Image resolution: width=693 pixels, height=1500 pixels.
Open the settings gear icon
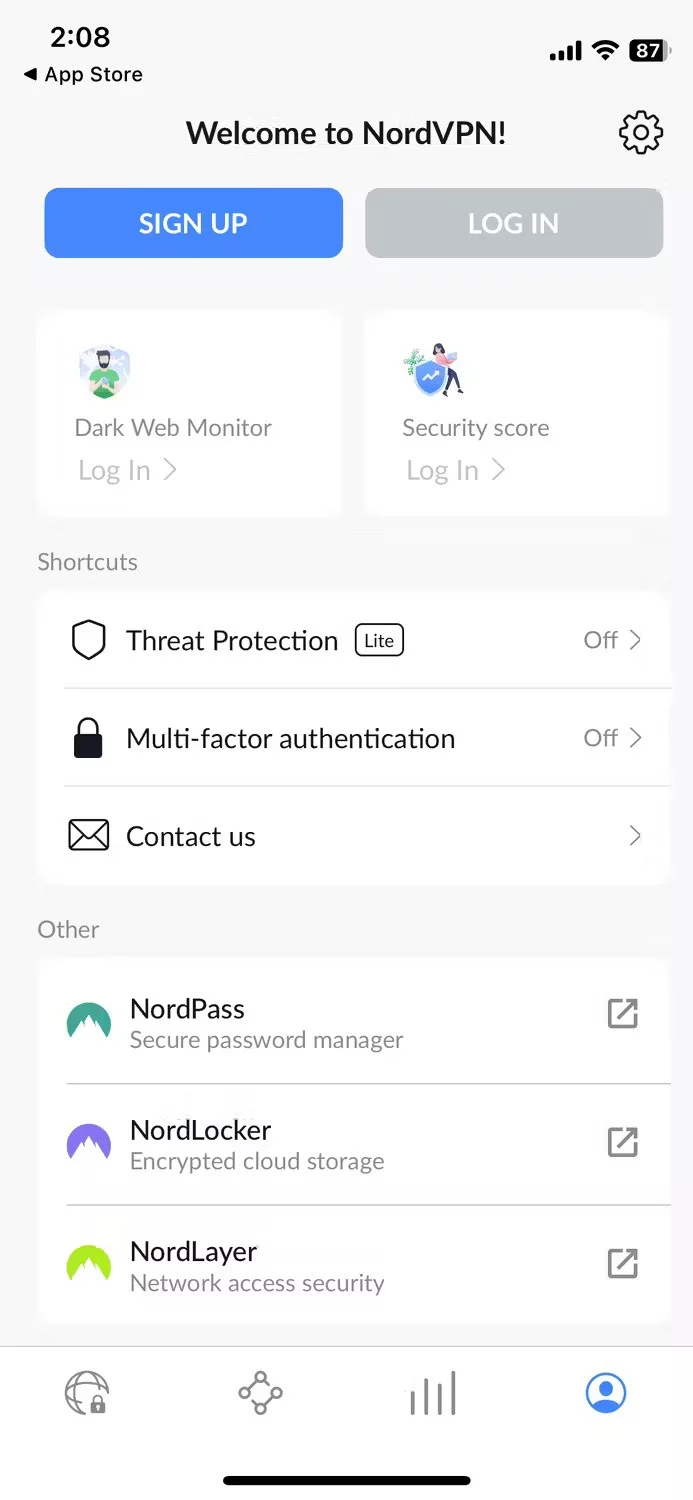(641, 133)
